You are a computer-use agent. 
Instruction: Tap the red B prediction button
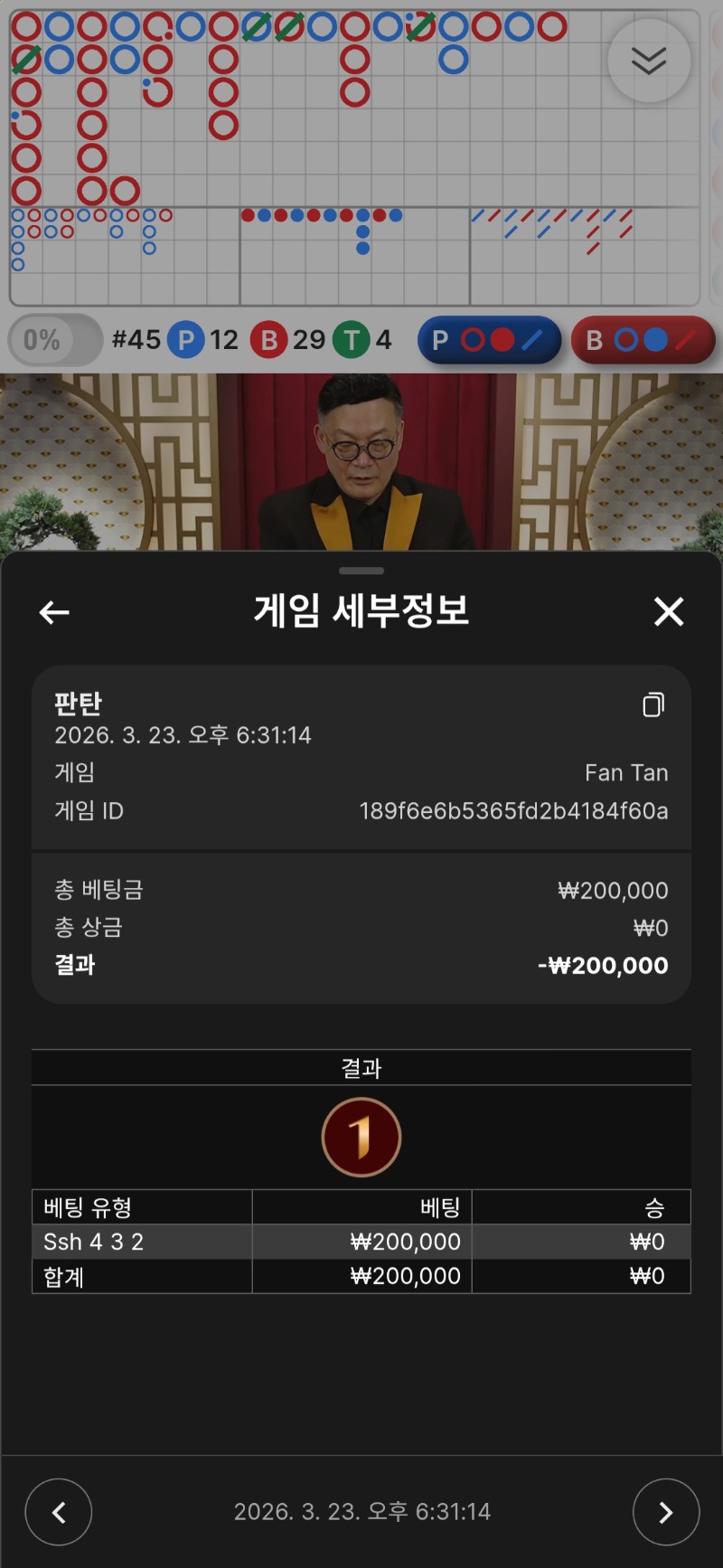pos(643,340)
